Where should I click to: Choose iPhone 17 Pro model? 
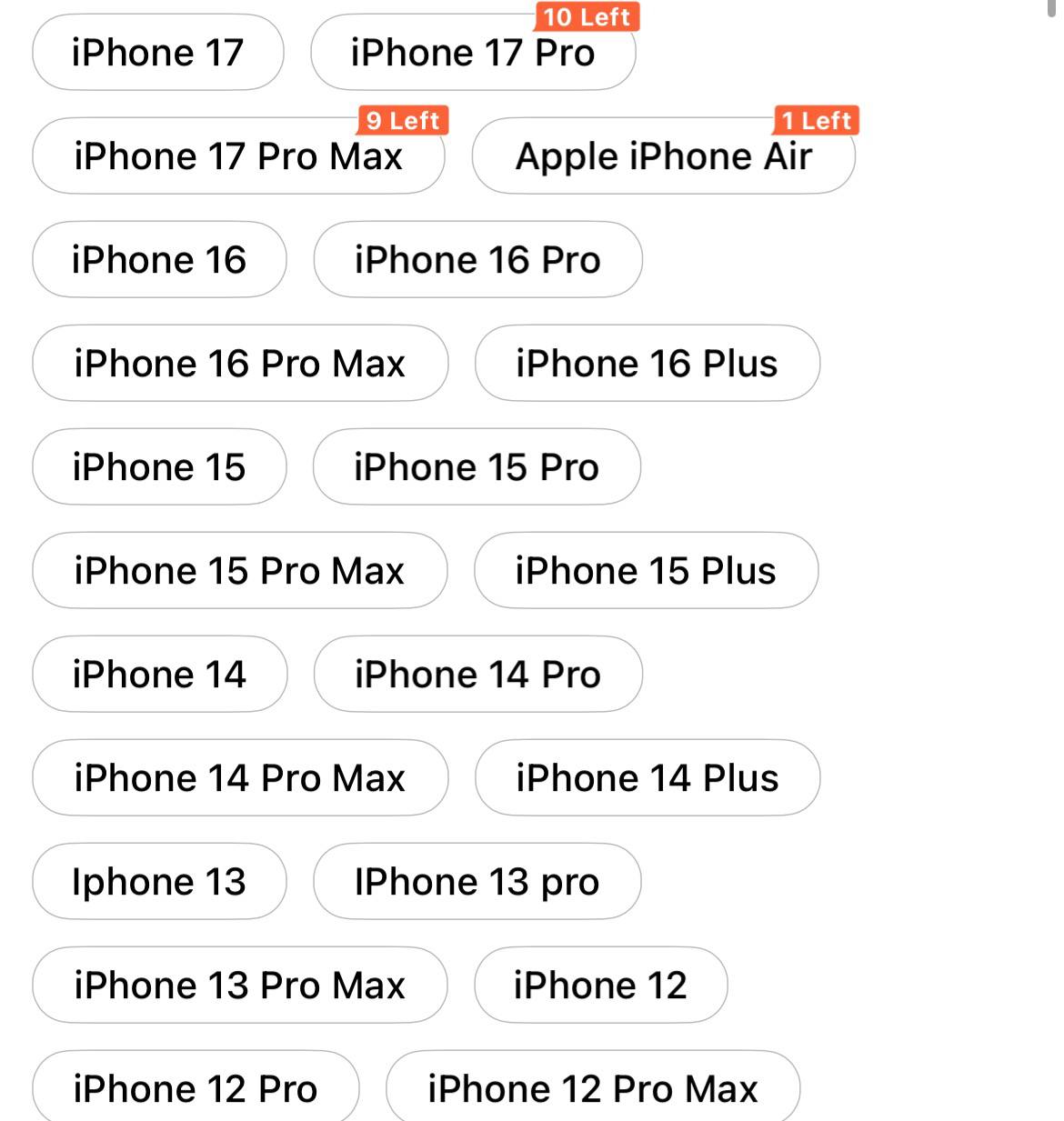click(473, 53)
